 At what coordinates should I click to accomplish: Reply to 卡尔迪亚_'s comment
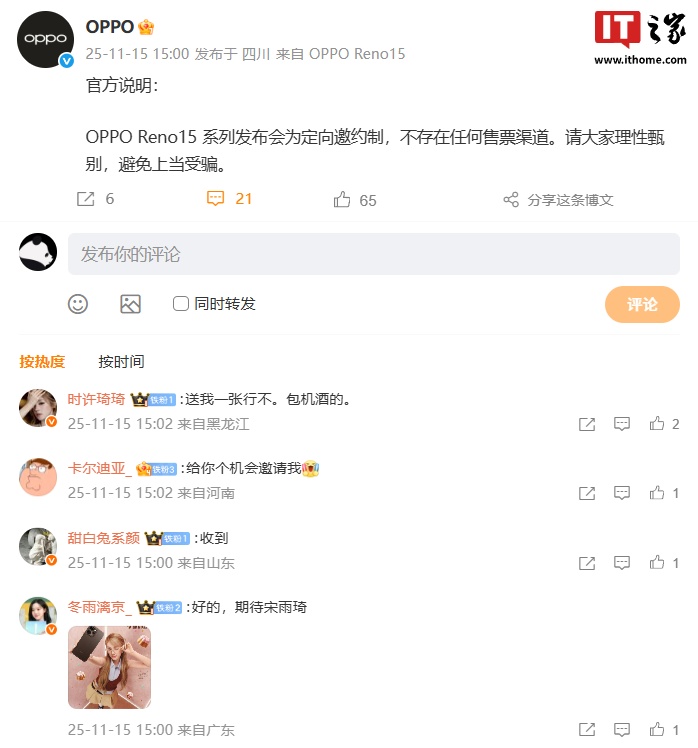[622, 493]
